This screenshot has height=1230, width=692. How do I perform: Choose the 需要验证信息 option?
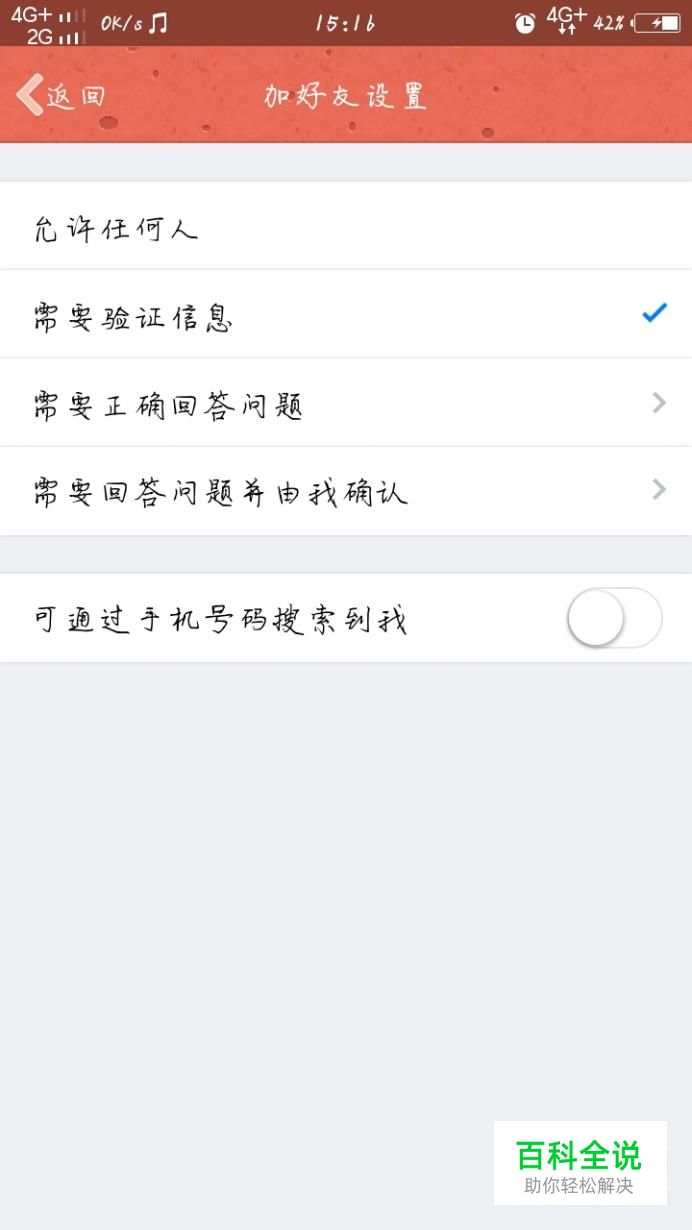tap(346, 314)
